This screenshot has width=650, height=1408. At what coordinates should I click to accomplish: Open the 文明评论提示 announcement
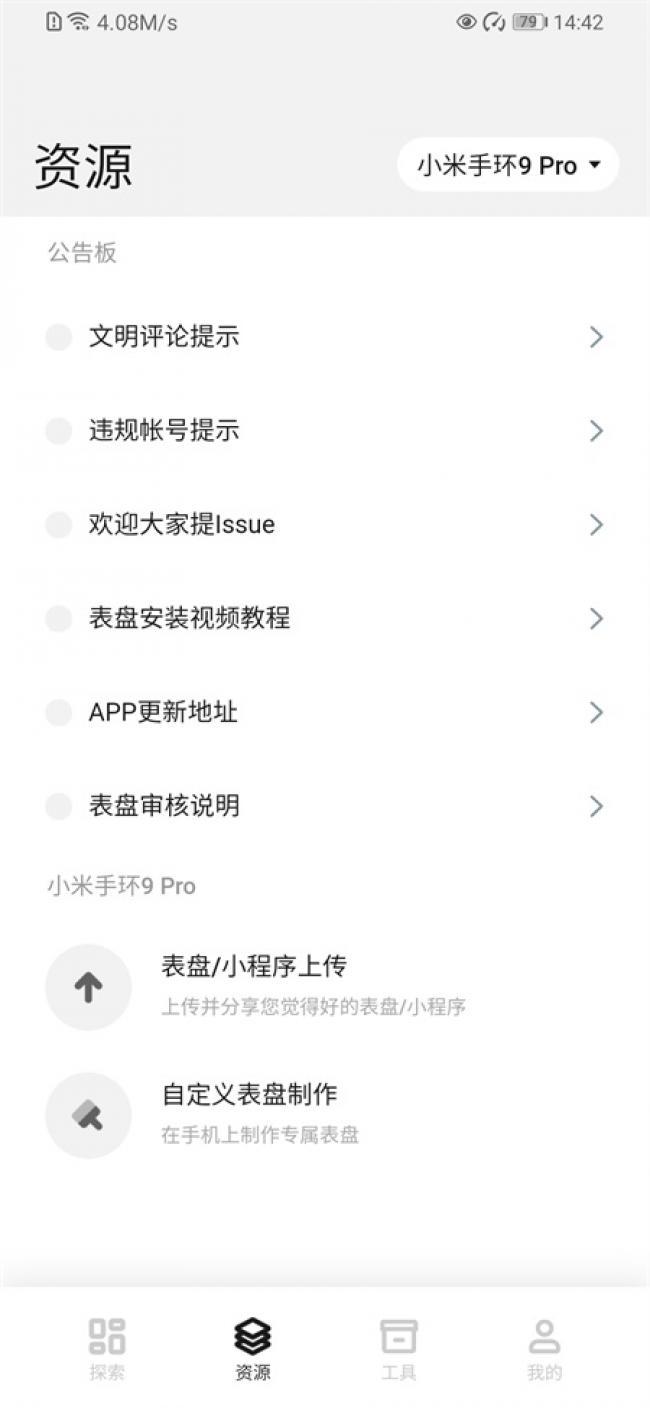coord(325,337)
